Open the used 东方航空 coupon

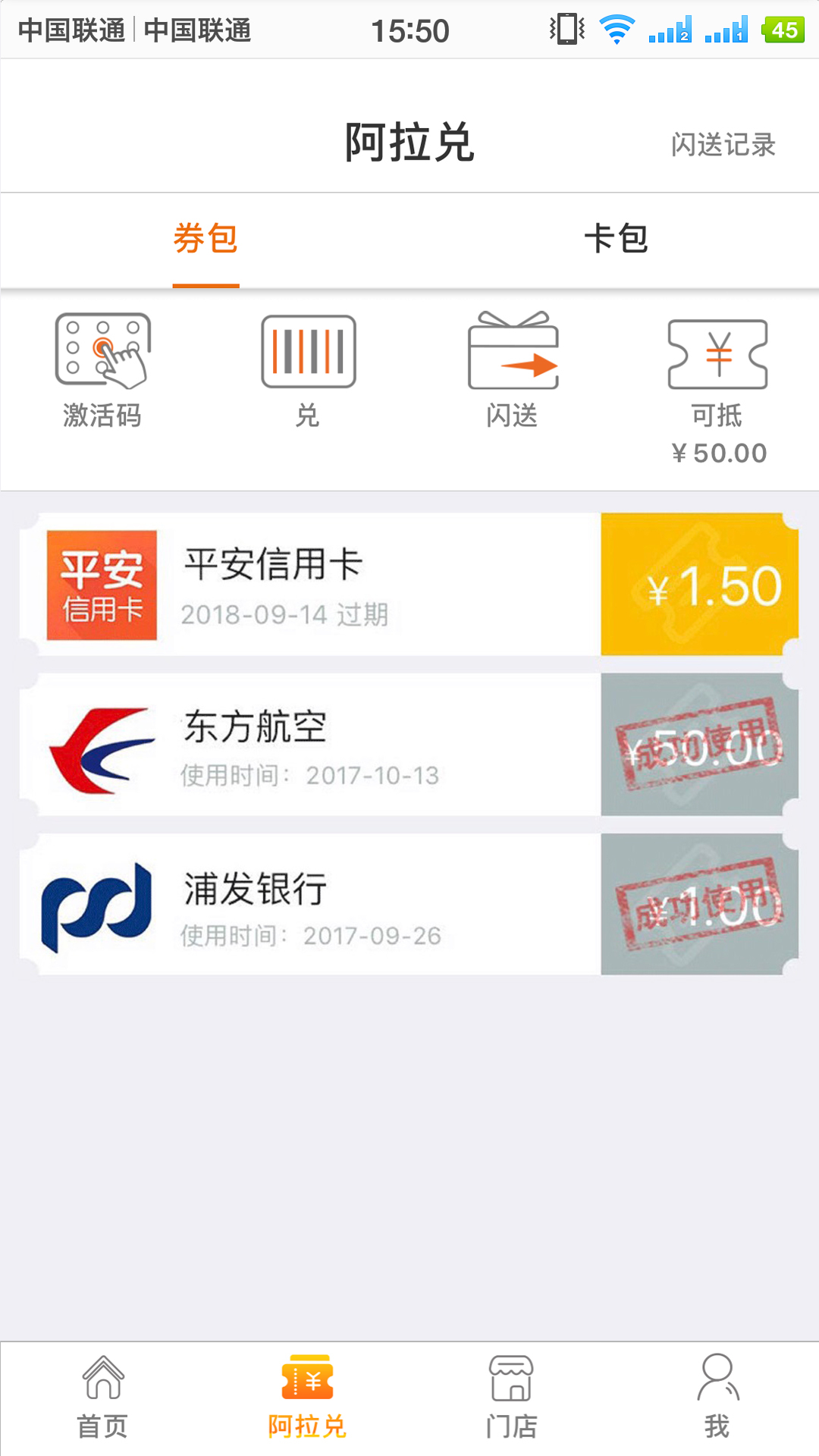[x=408, y=745]
